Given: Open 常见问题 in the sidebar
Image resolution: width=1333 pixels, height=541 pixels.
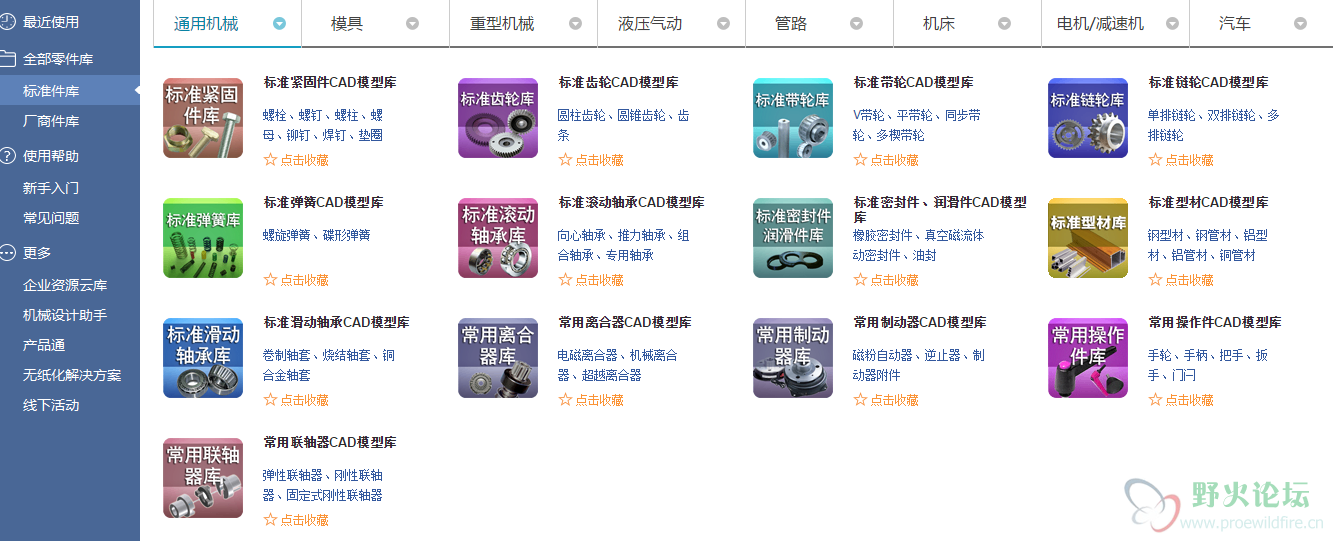Looking at the screenshot, I should [x=51, y=217].
